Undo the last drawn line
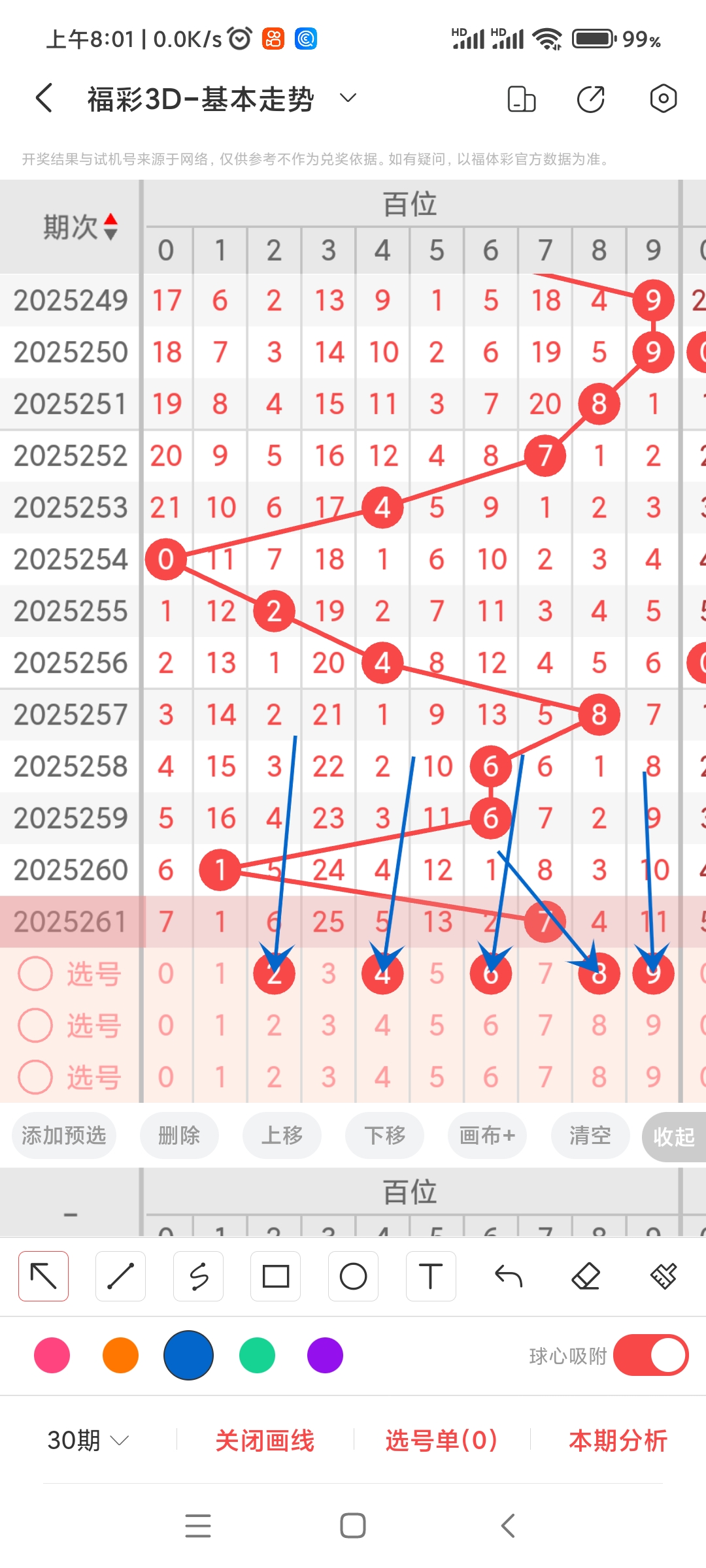Screen dimensions: 706x1568 (508, 1276)
